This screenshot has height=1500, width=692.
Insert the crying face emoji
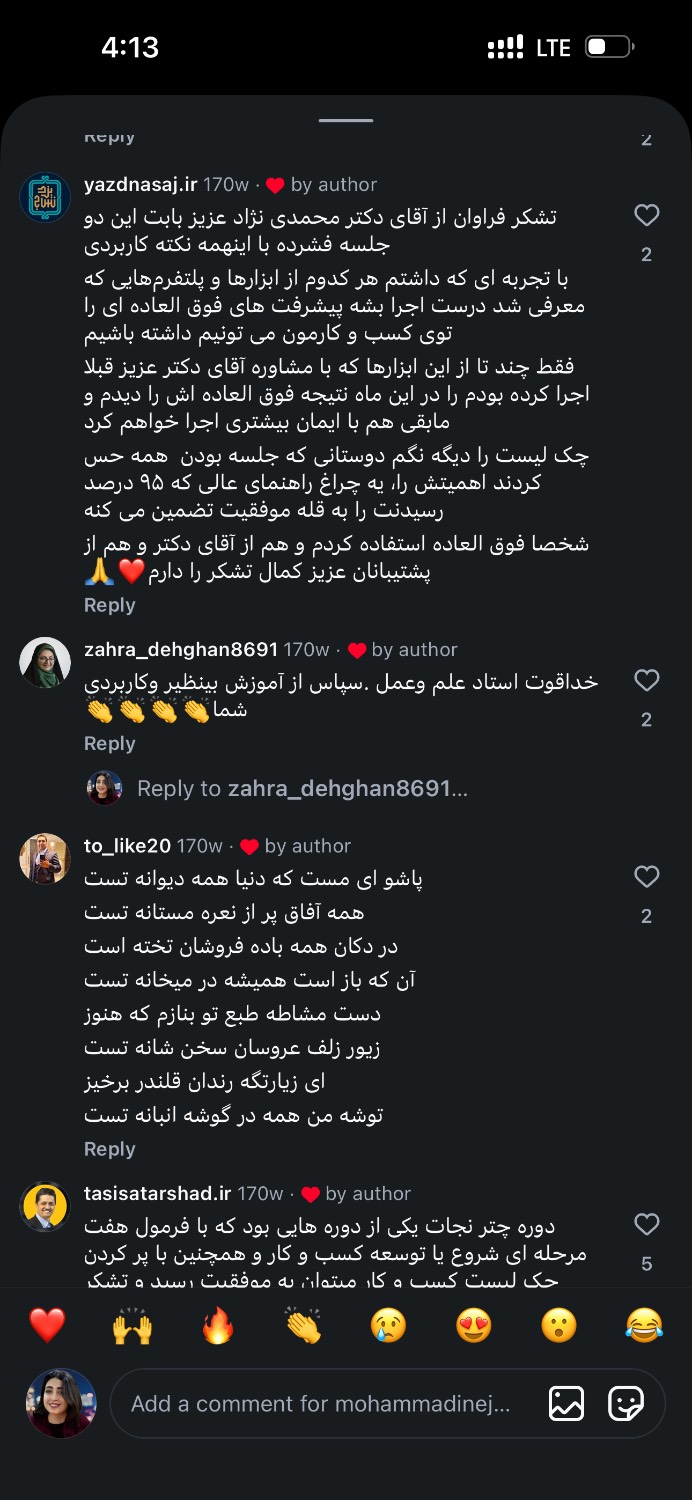point(388,1325)
